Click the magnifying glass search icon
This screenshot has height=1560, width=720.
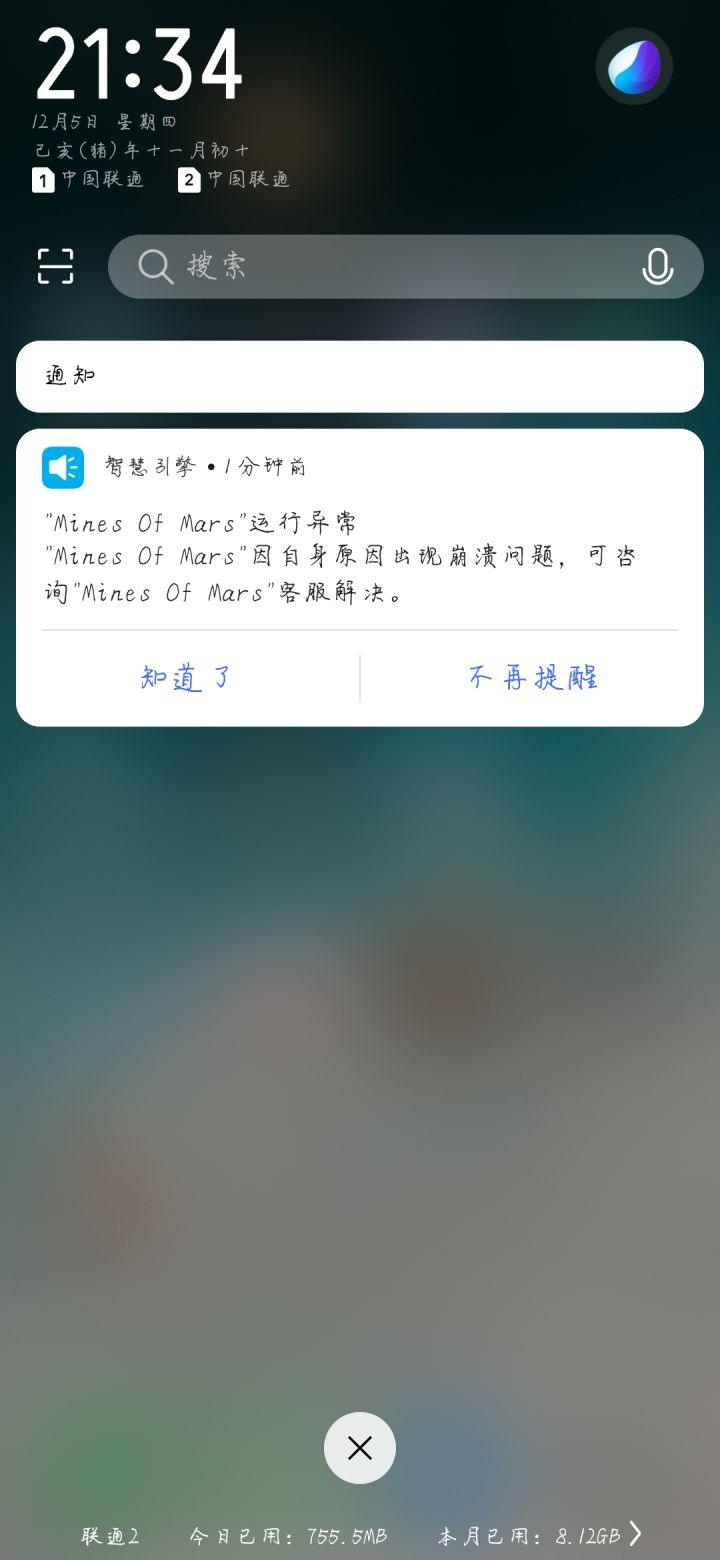(x=155, y=266)
